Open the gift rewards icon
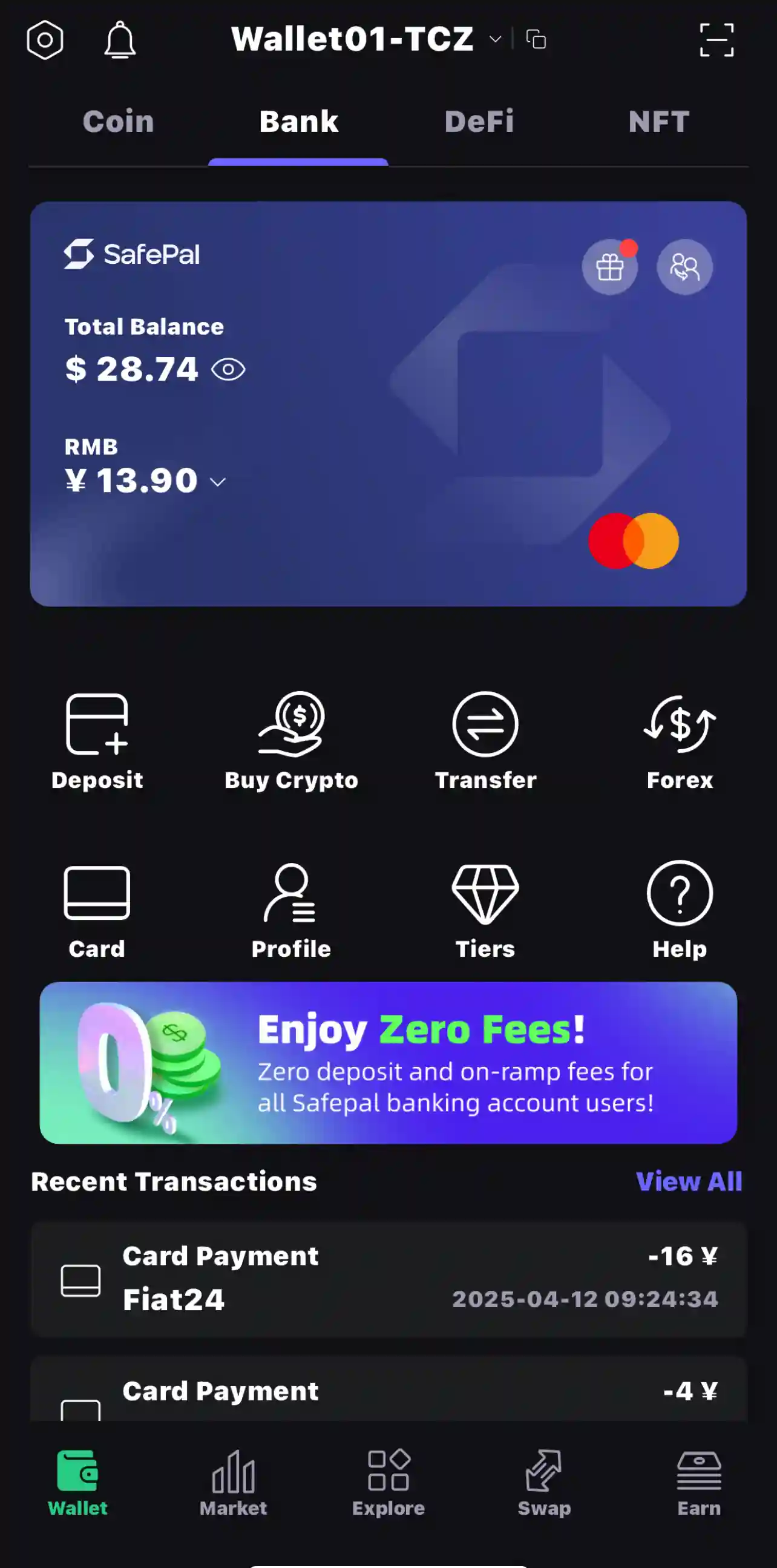This screenshot has height=1568, width=777. click(609, 267)
